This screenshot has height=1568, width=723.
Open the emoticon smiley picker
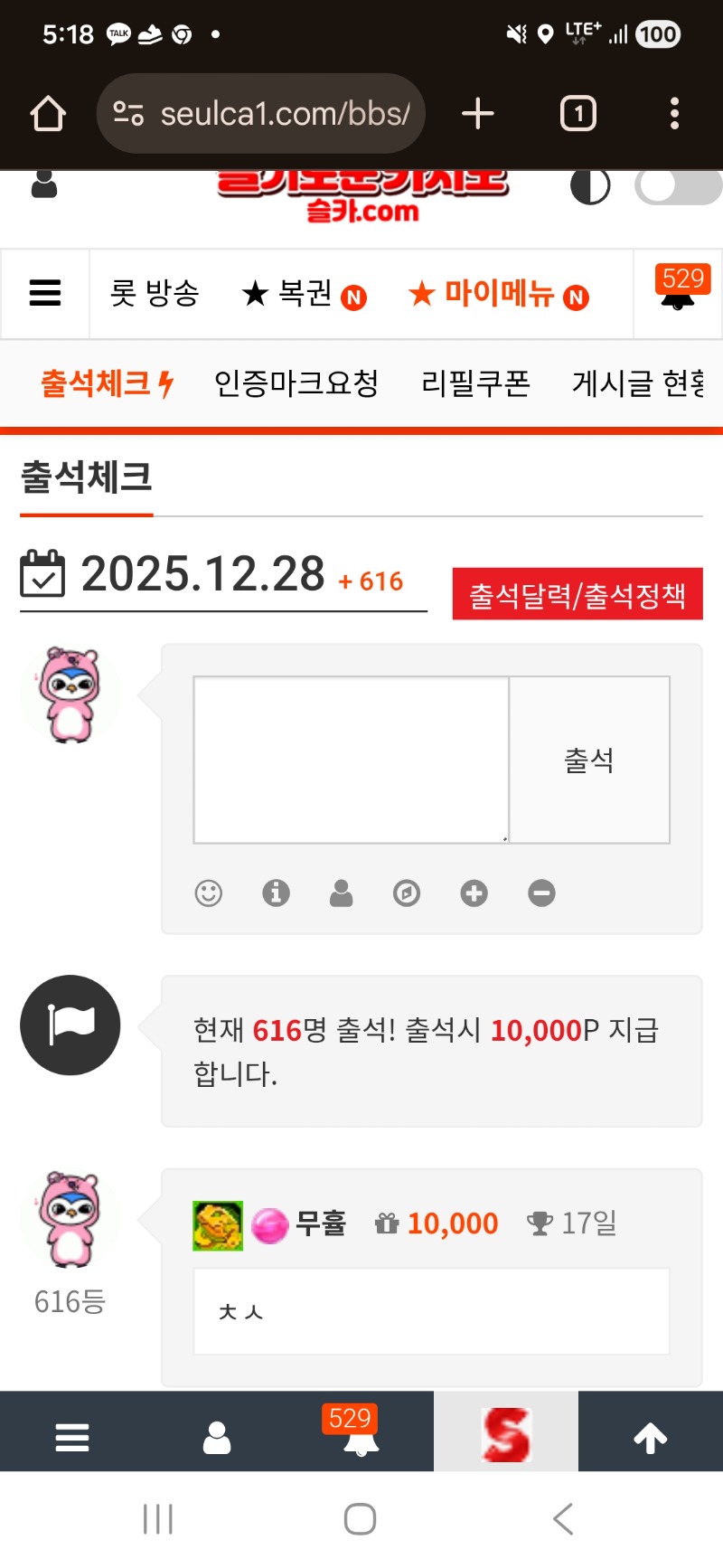coord(209,893)
